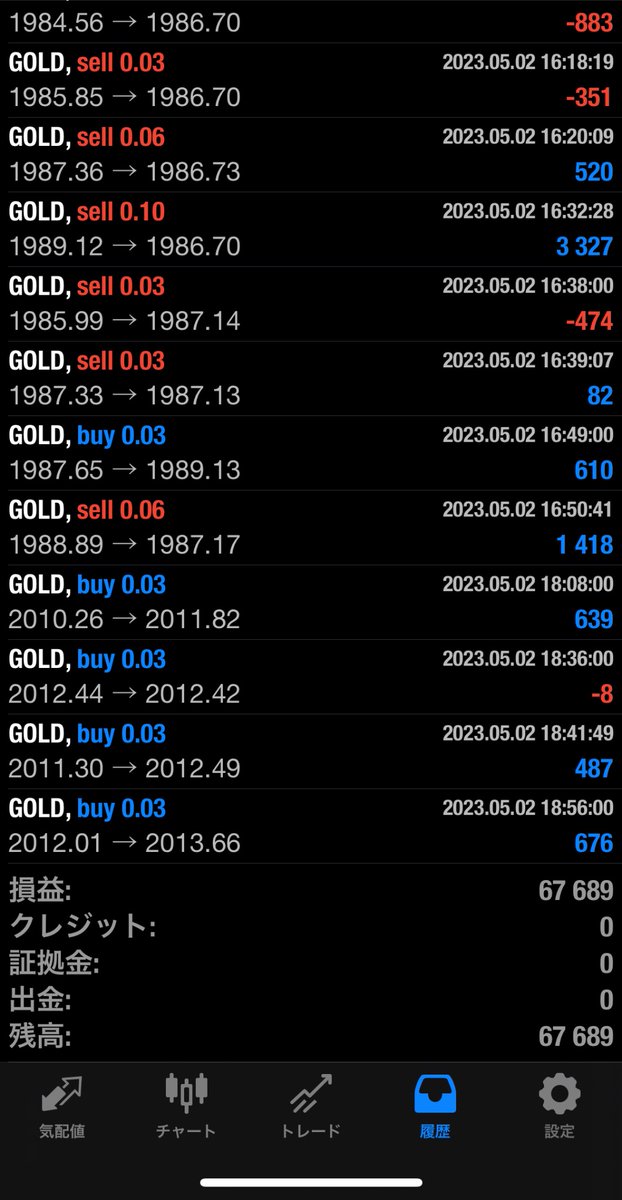
Task: Tap the GOLD buy 0.03 trade at 18:41:49
Action: (311, 751)
